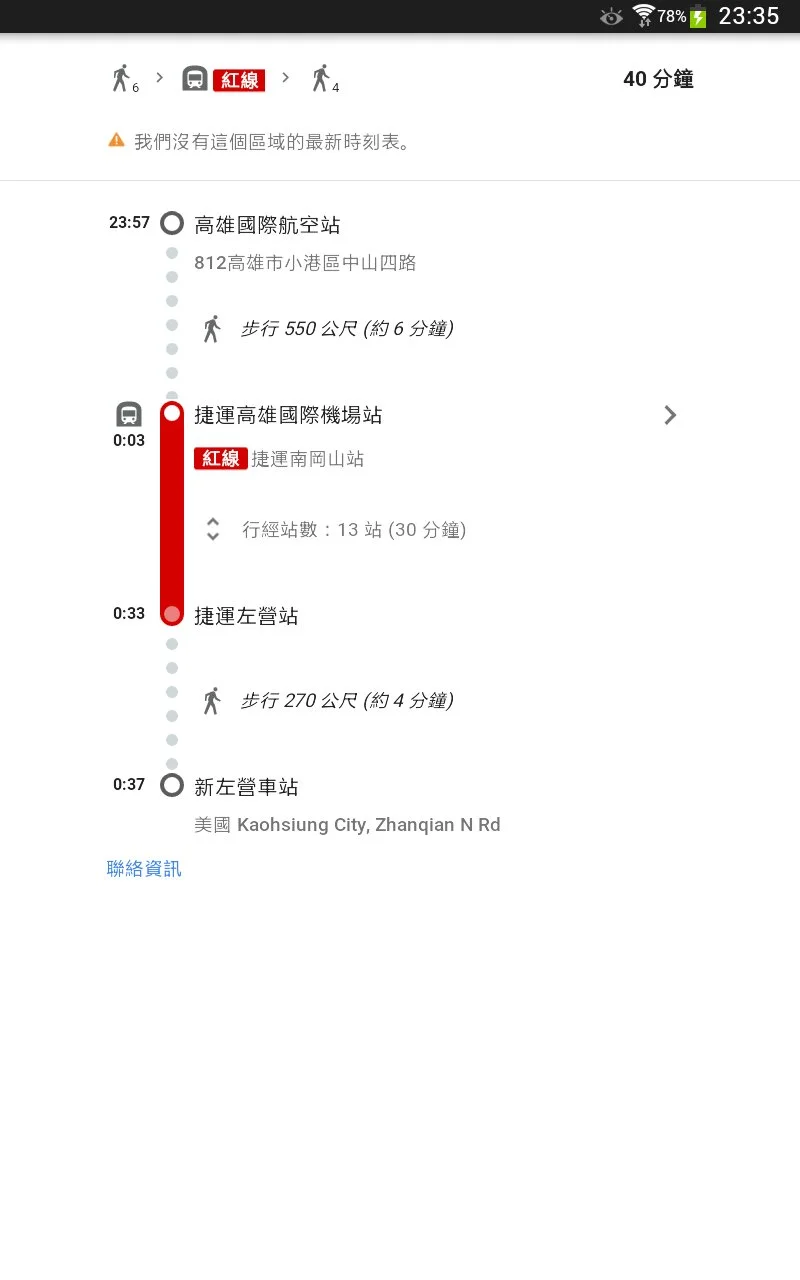The image size is (800, 1280).
Task: Select the 新左營車站 arrival stop circle
Action: (x=171, y=784)
